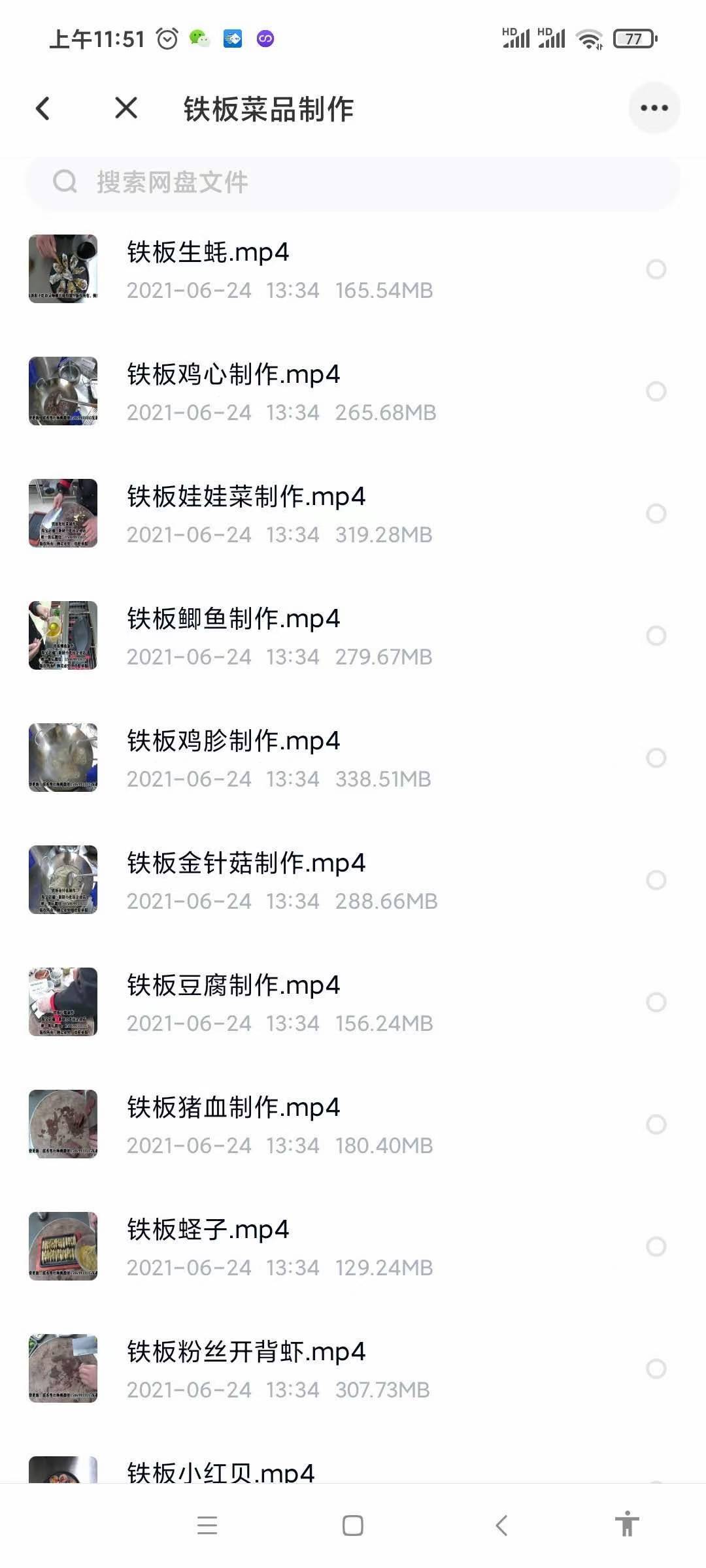This screenshot has width=706, height=1568.
Task: Tap the 铁板菜品制作 title text
Action: coord(268,108)
